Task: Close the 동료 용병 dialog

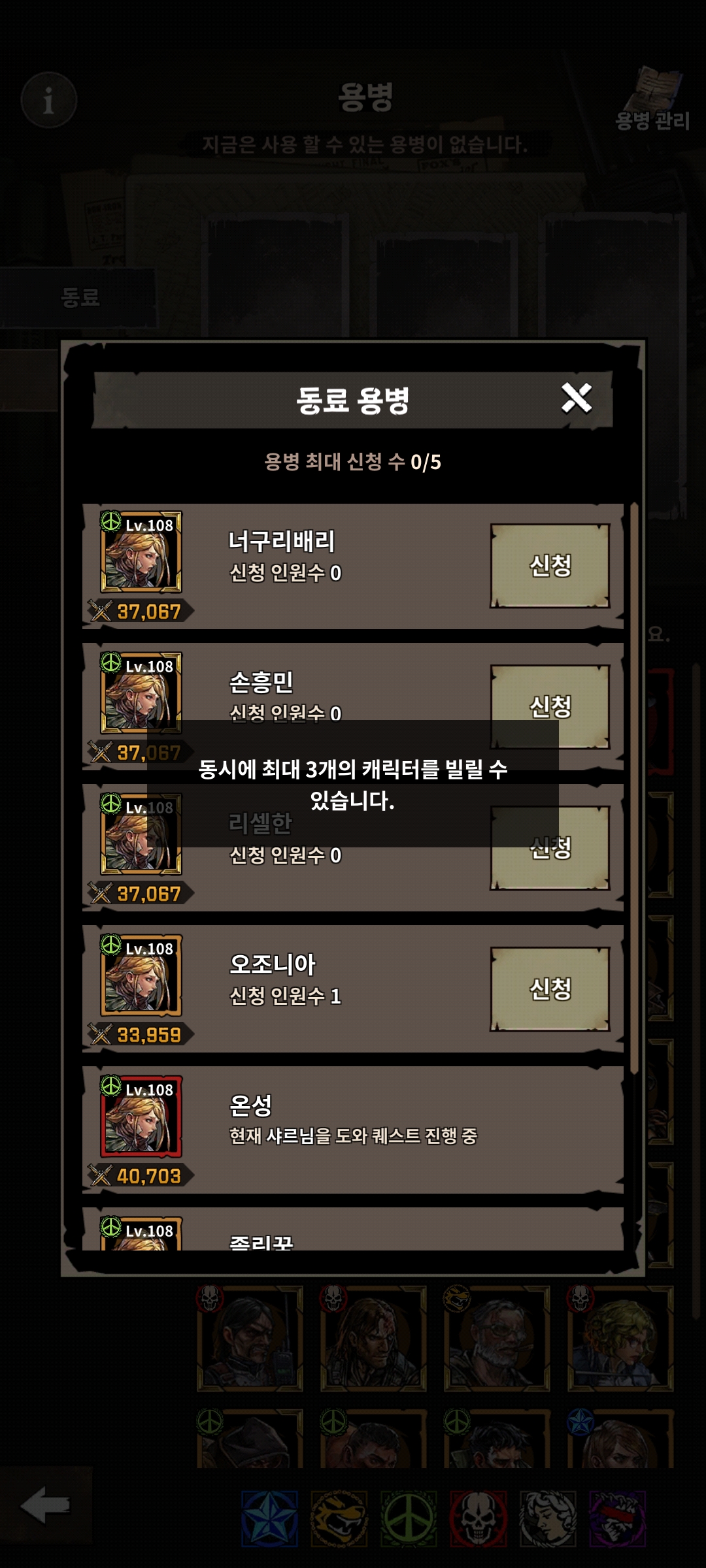Action: (576, 398)
